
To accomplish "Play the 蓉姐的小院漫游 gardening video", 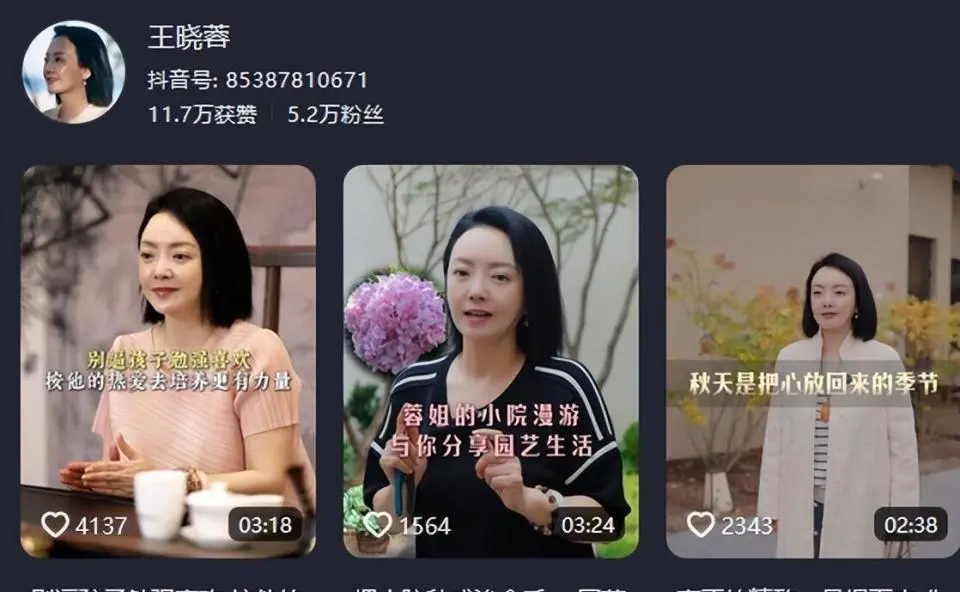I will pos(490,360).
